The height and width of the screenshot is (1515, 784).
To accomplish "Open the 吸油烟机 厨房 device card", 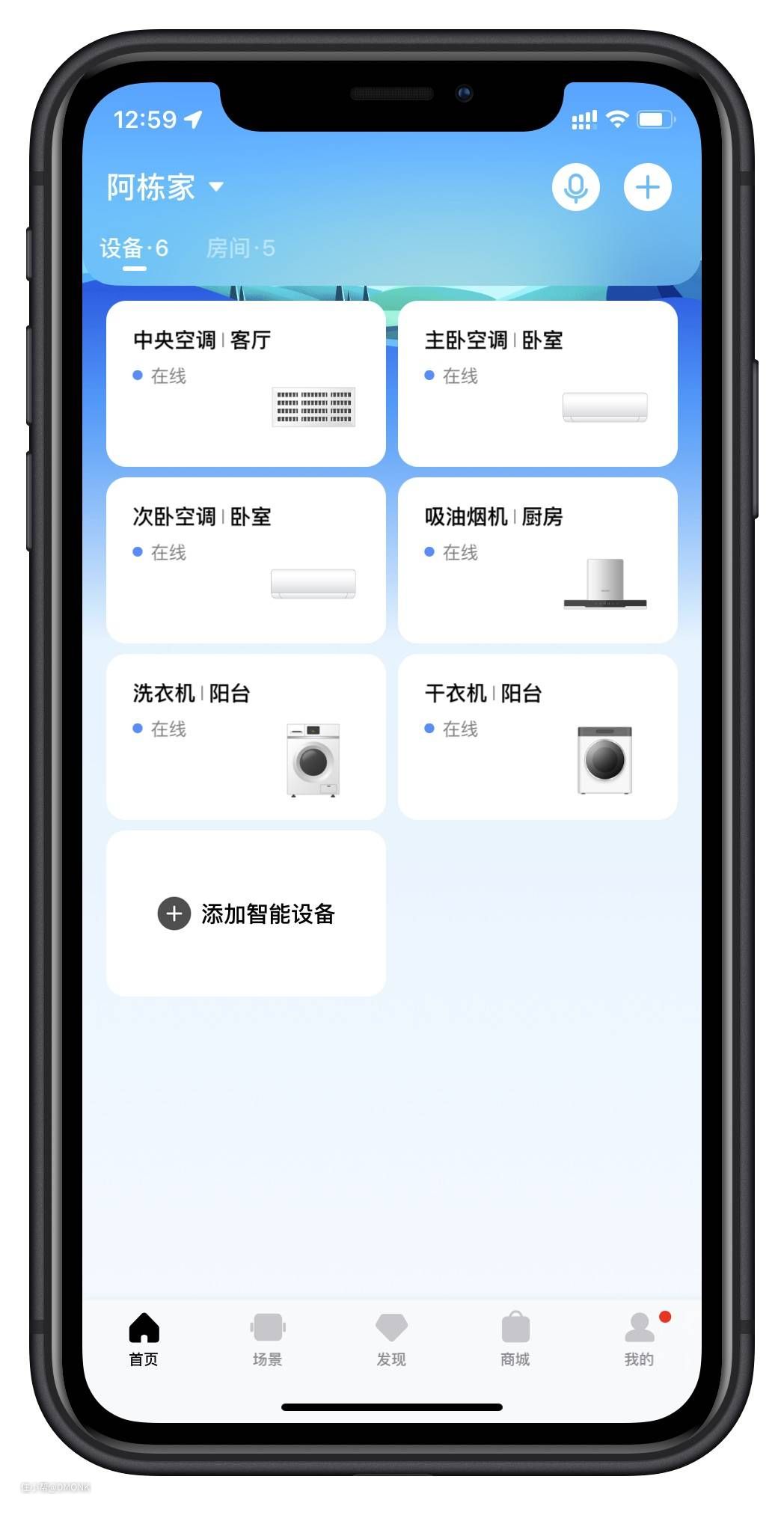I will tap(537, 560).
